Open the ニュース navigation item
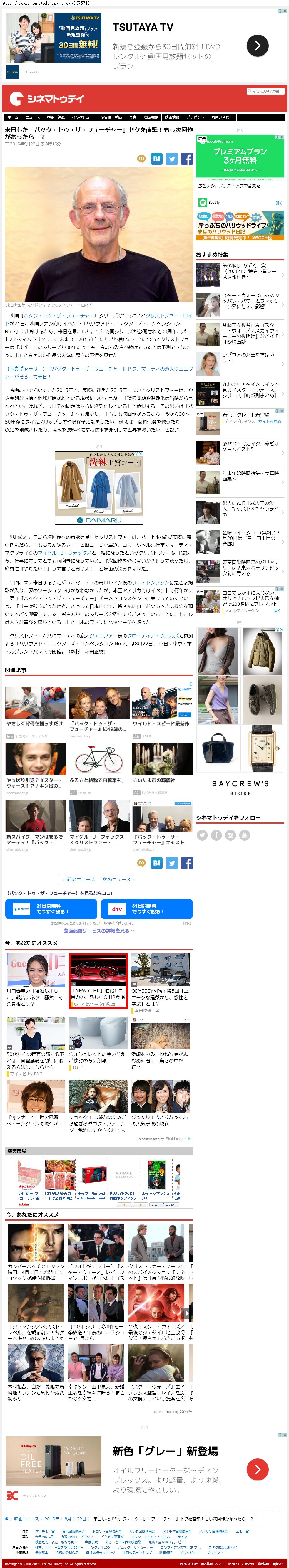 pyautogui.click(x=32, y=117)
